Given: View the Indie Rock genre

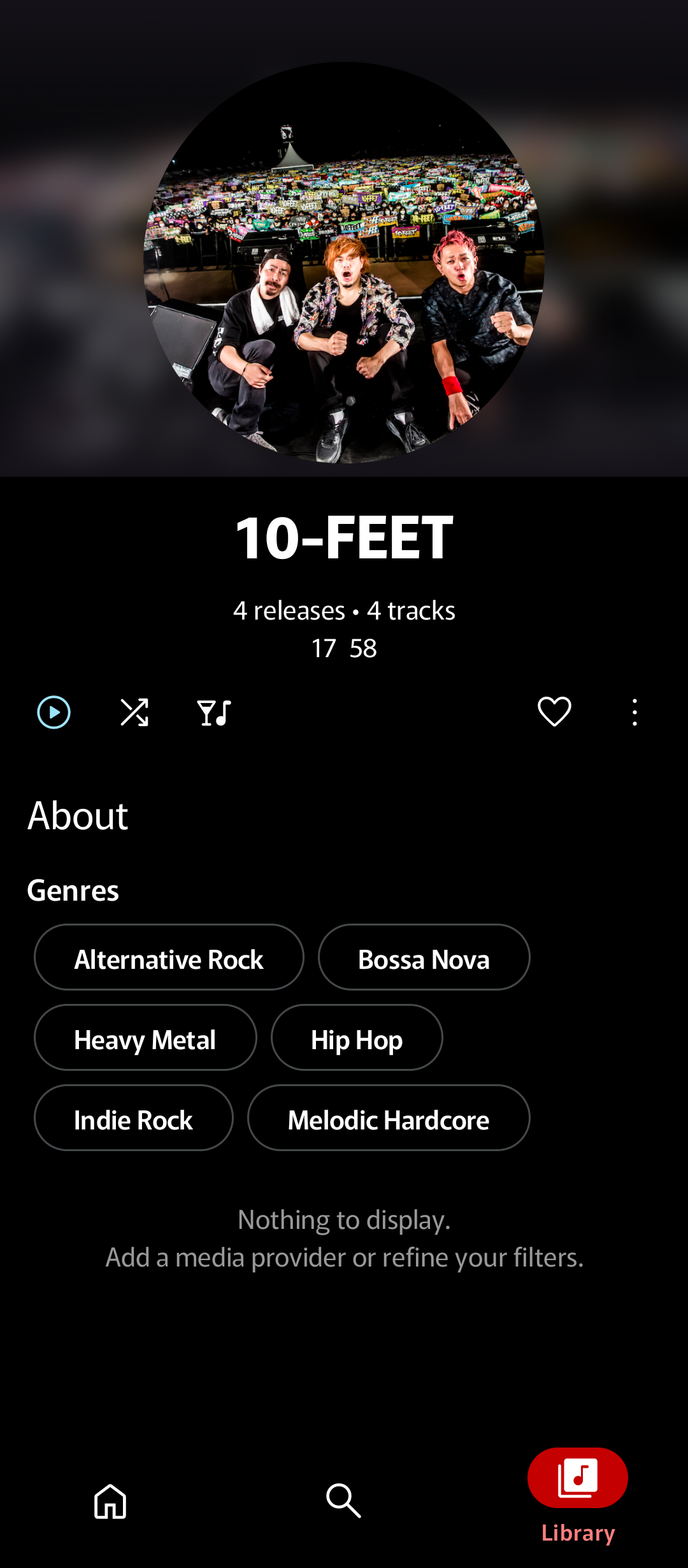Looking at the screenshot, I should [x=134, y=1118].
